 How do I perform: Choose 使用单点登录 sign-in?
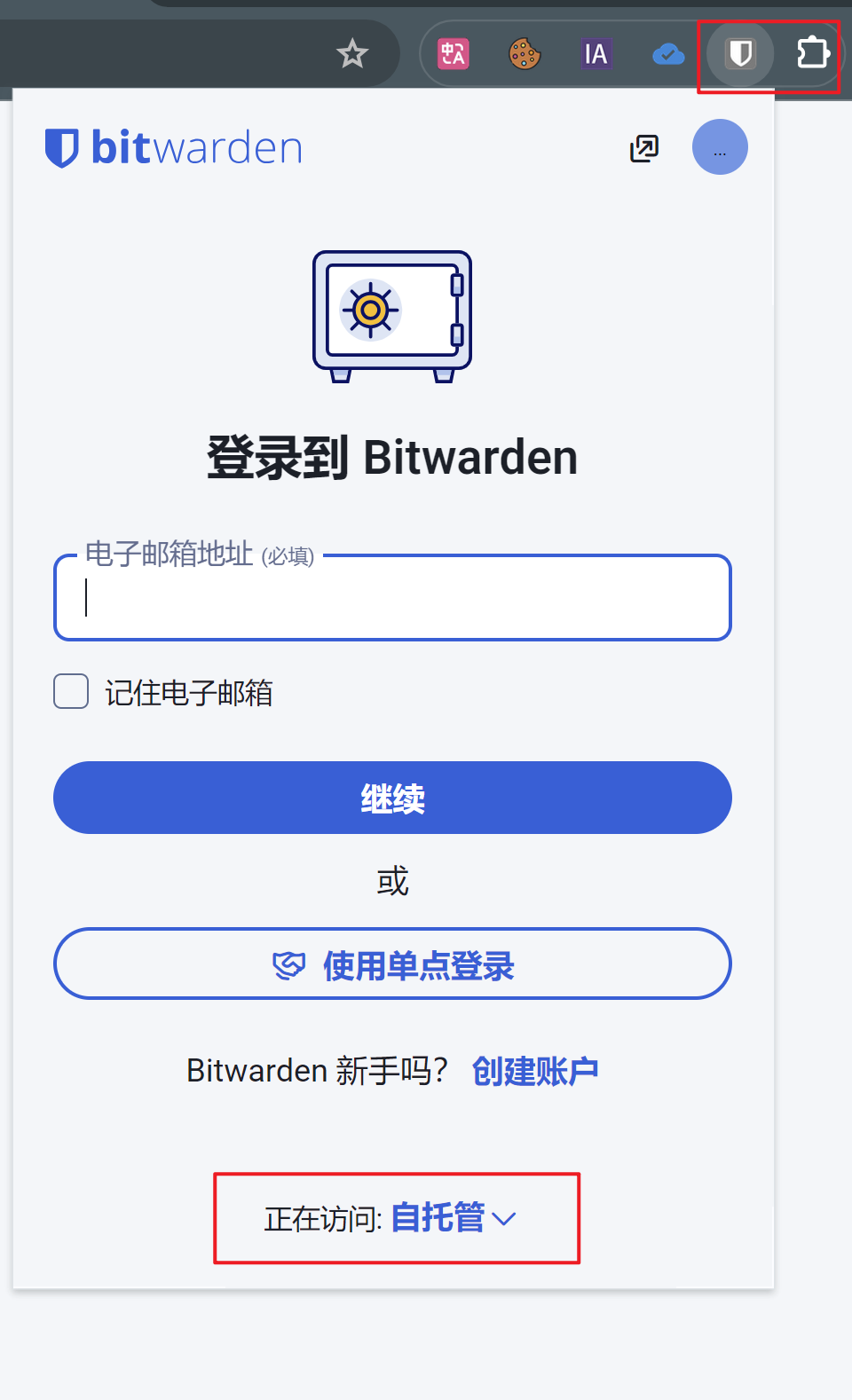392,964
